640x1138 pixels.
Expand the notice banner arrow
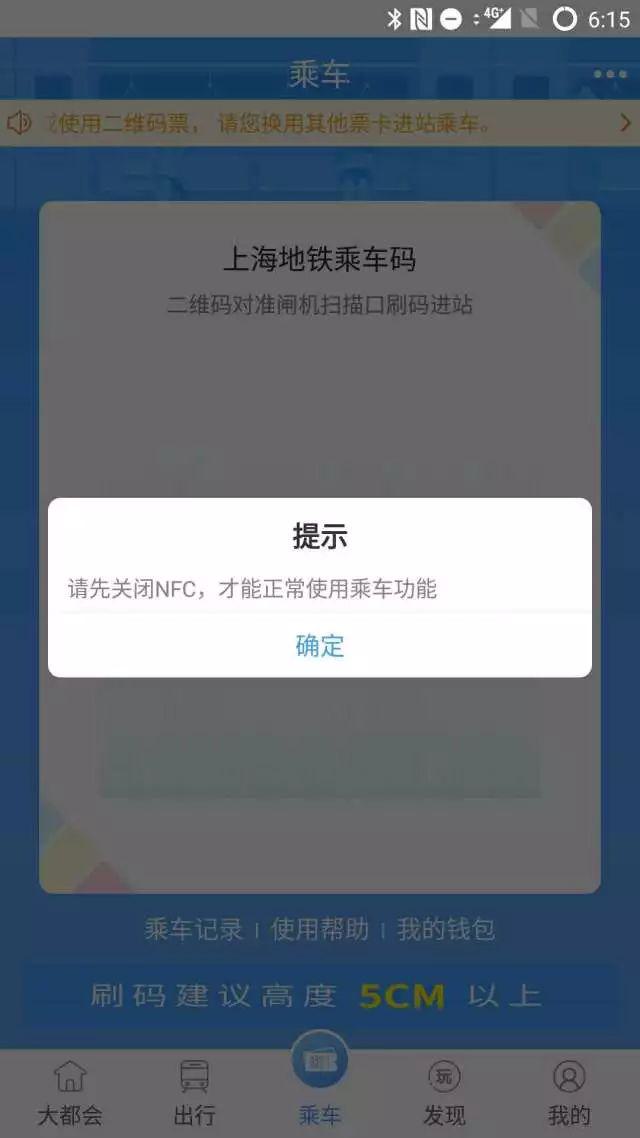coord(625,123)
